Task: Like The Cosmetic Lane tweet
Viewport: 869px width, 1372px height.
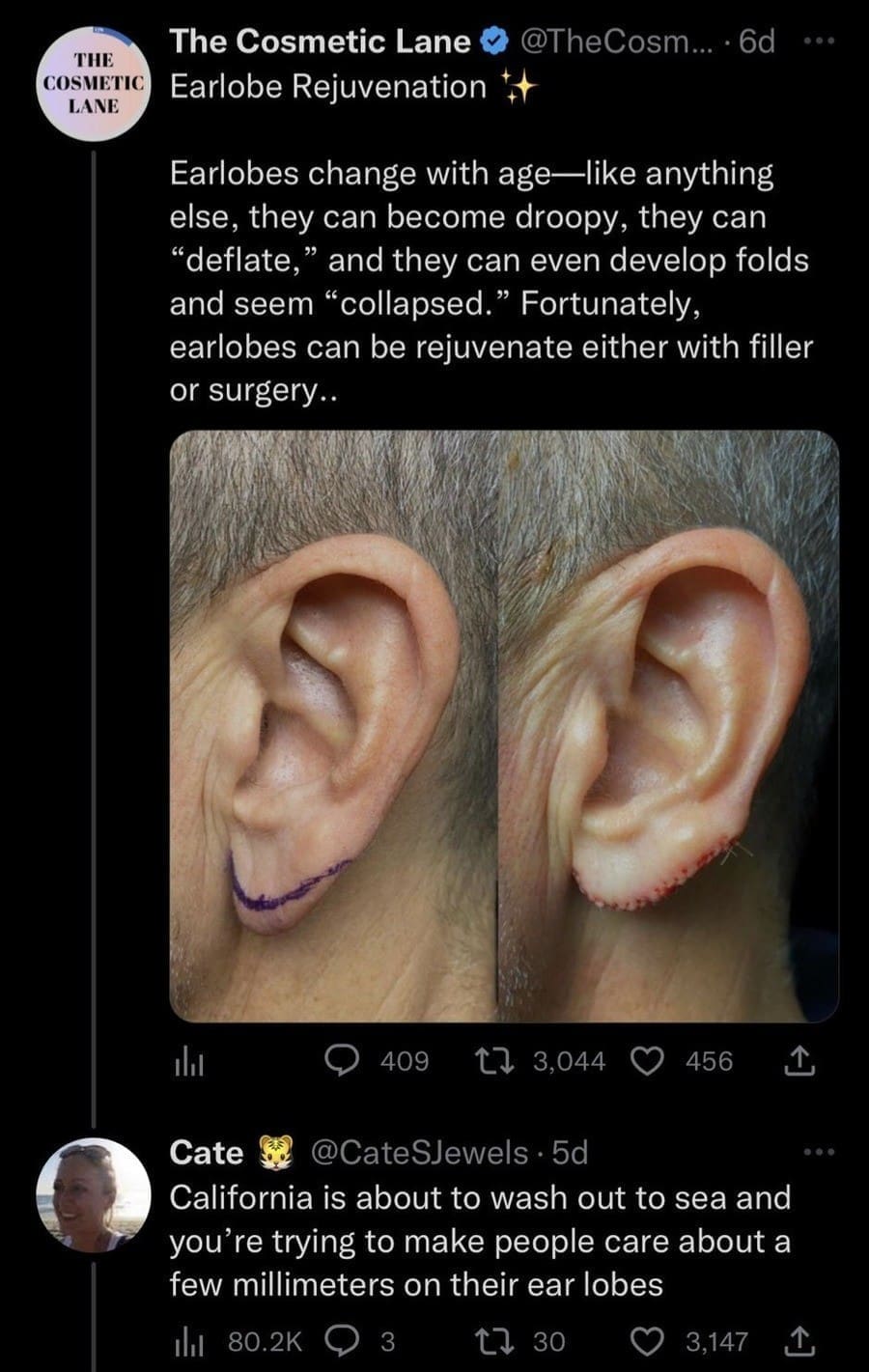Action: tap(647, 1061)
